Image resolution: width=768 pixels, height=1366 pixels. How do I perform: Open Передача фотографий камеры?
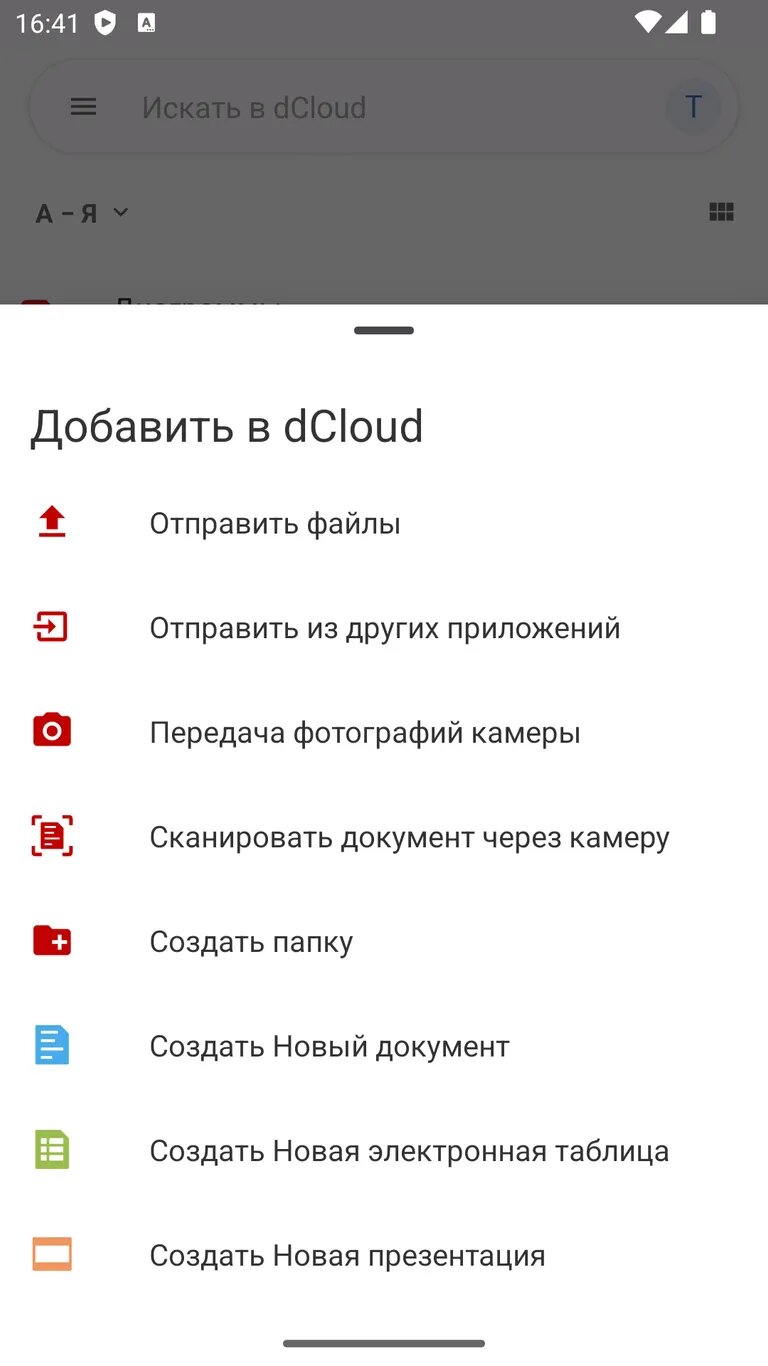pos(365,733)
